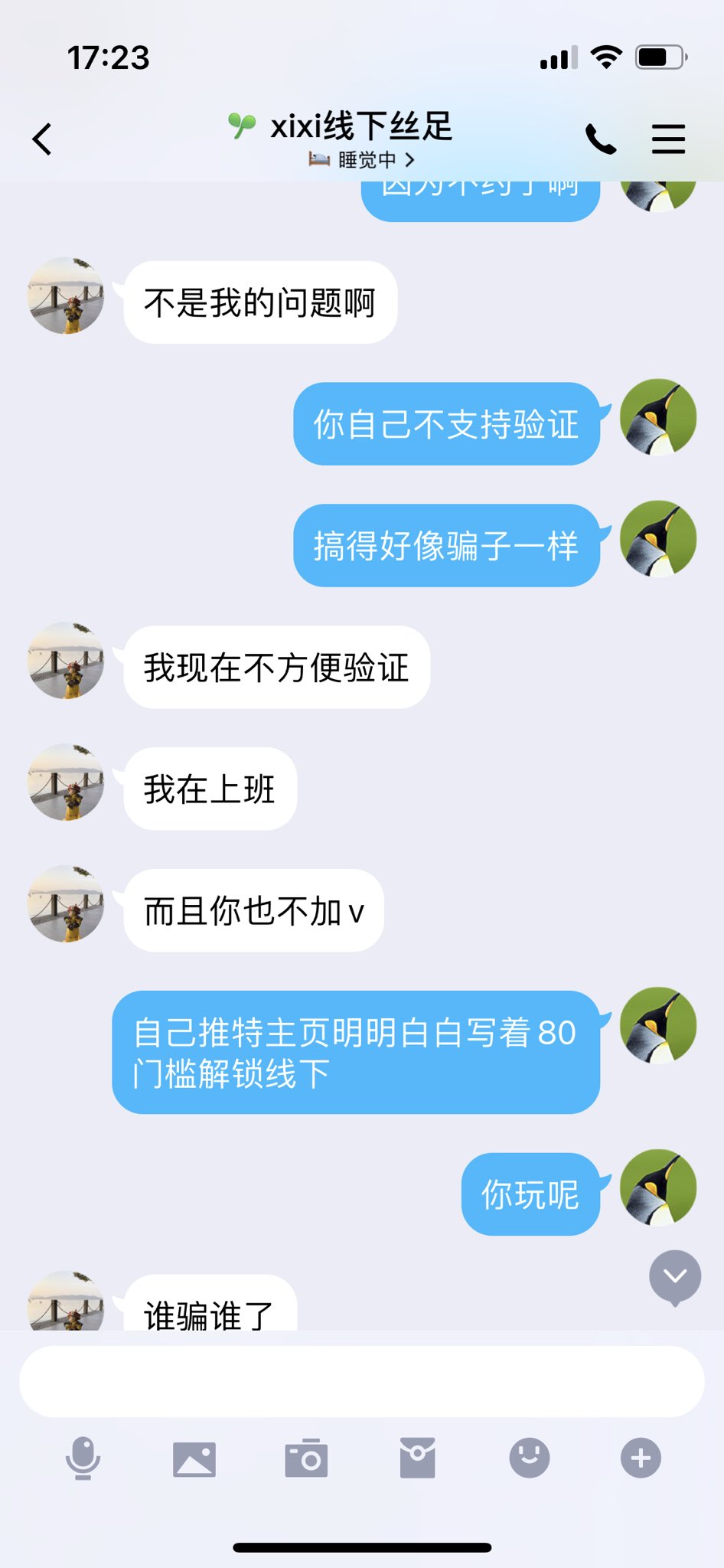724x1568 pixels.
Task: Tap your penguin avatar next to 你玩呢
Action: [658, 1187]
